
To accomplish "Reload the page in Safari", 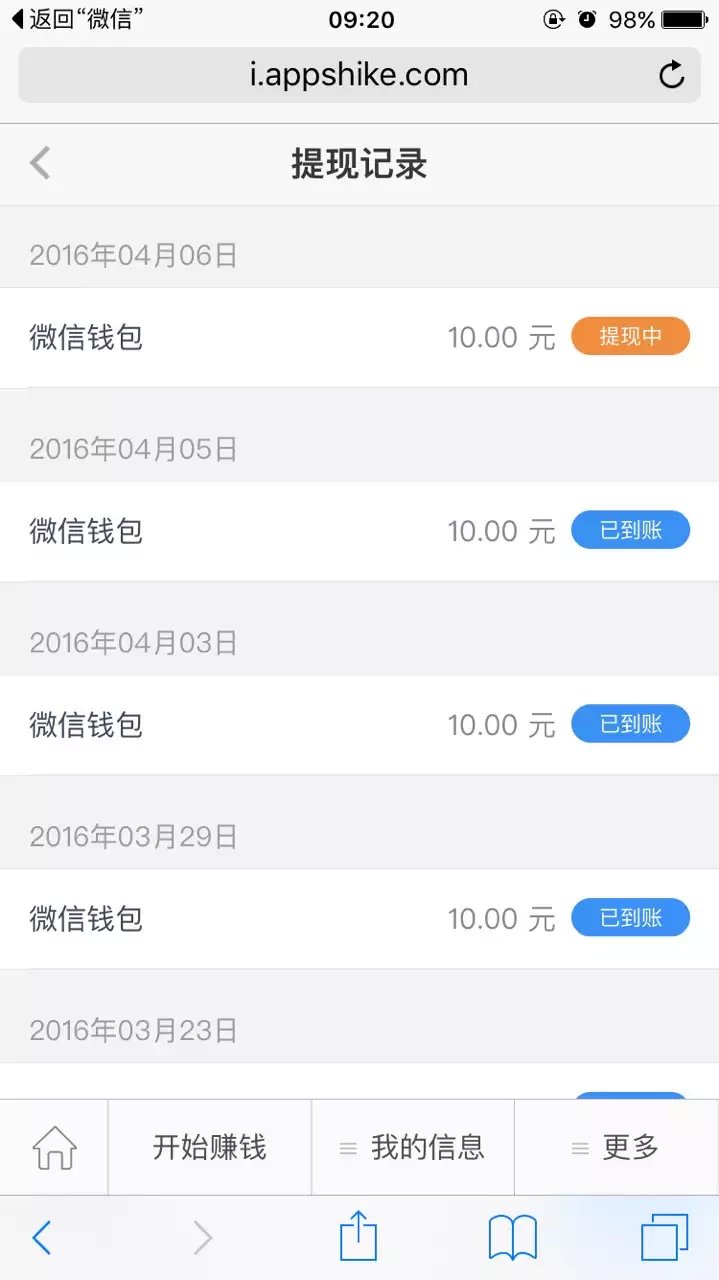I will (x=672, y=75).
